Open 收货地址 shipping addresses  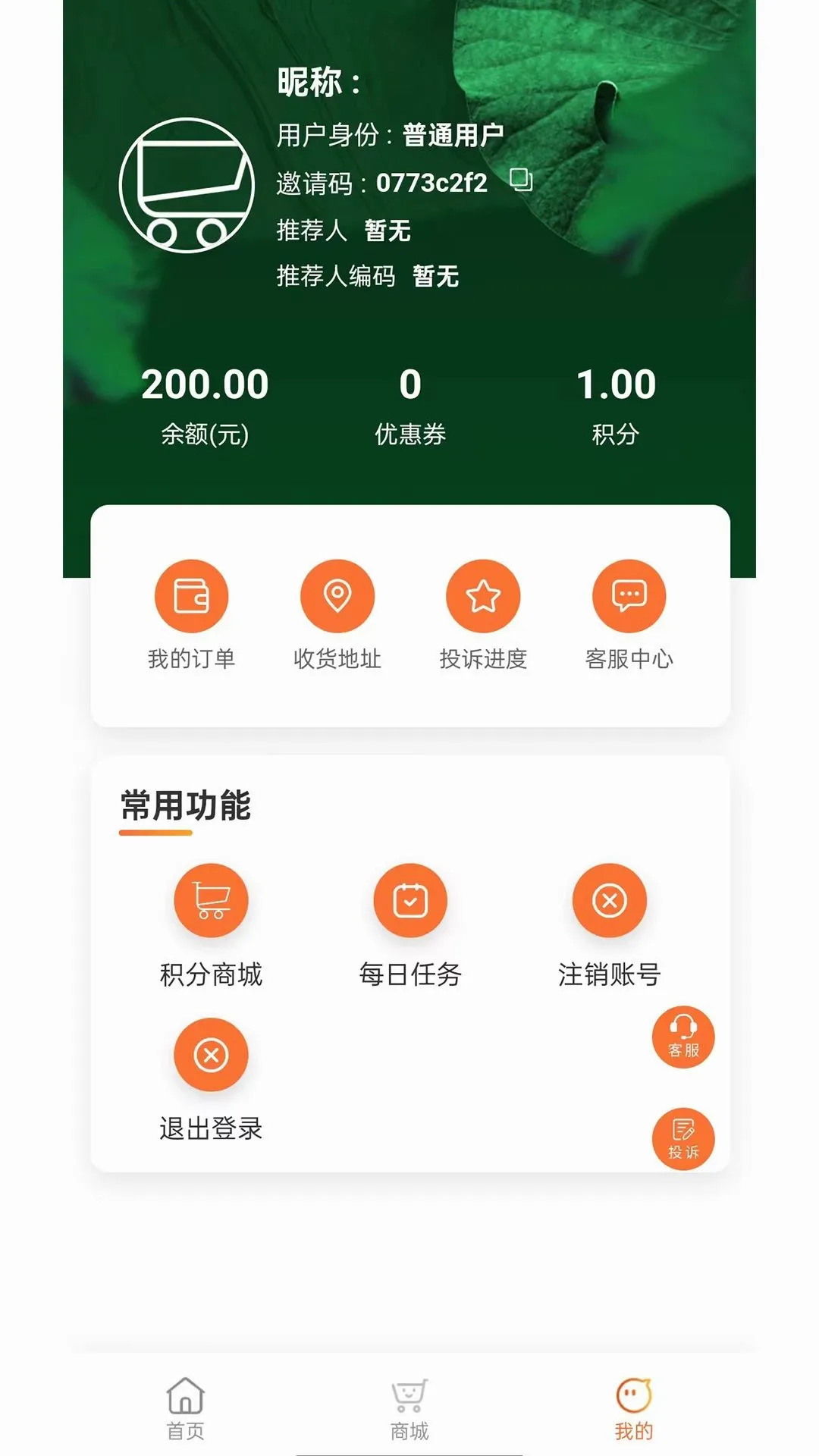[337, 616]
